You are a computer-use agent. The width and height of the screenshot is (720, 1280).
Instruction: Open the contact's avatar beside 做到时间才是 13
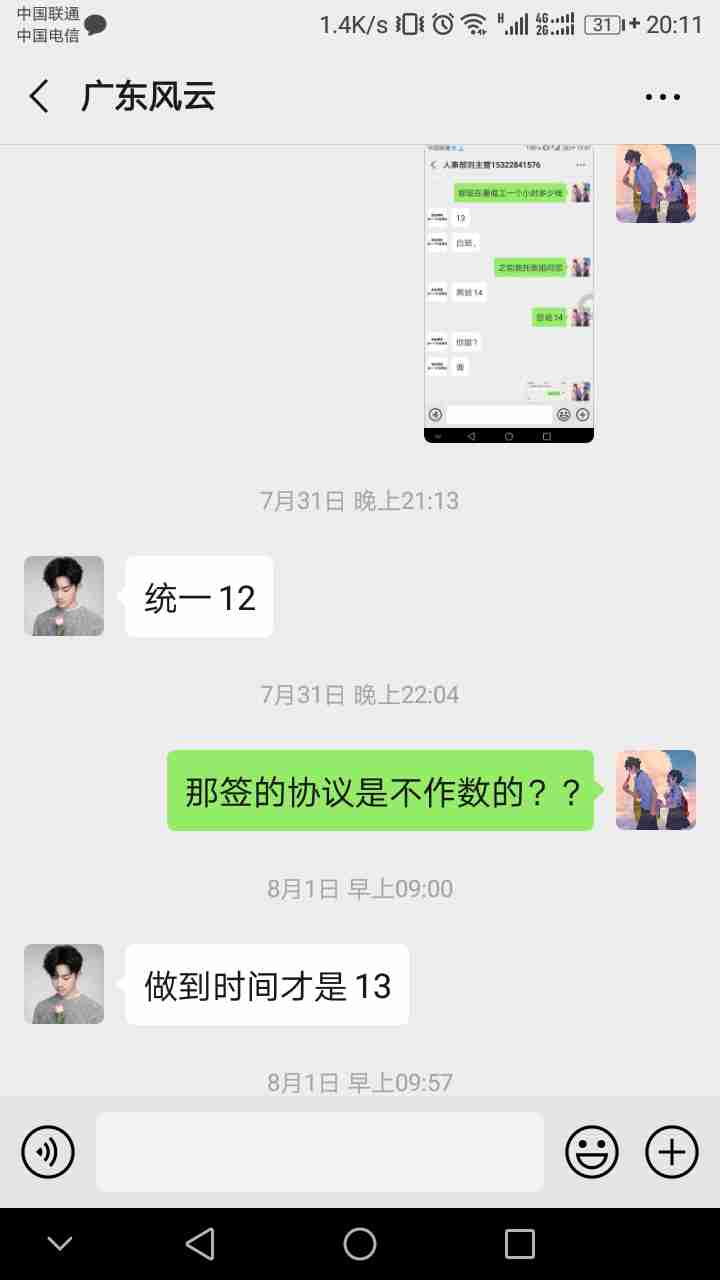click(64, 984)
